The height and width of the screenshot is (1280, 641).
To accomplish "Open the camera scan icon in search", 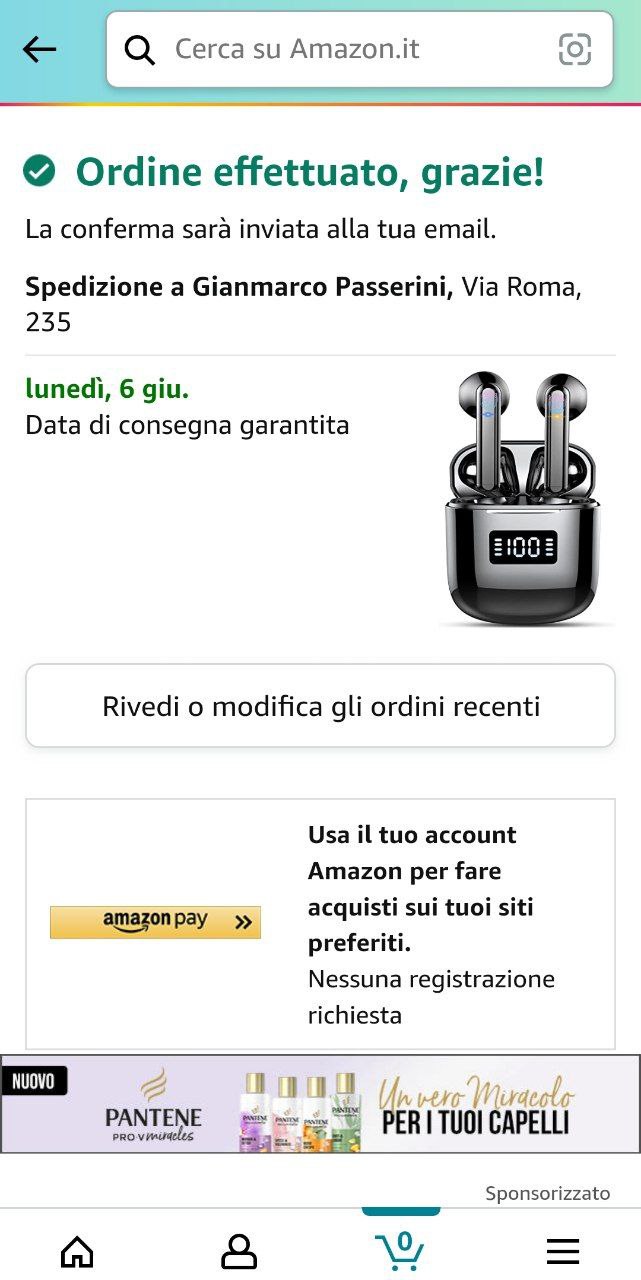I will point(574,49).
